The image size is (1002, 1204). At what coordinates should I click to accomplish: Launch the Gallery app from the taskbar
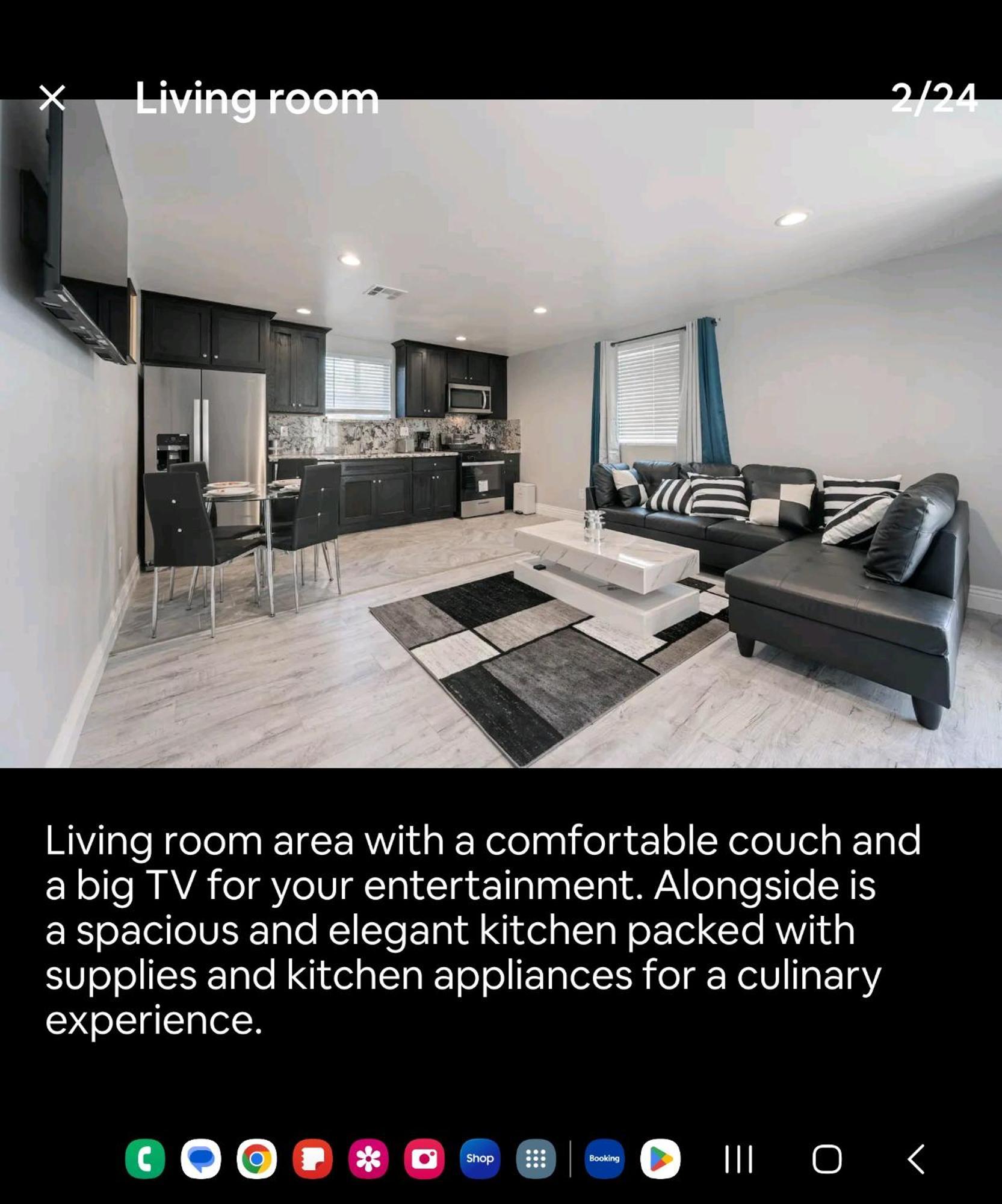click(x=368, y=1158)
